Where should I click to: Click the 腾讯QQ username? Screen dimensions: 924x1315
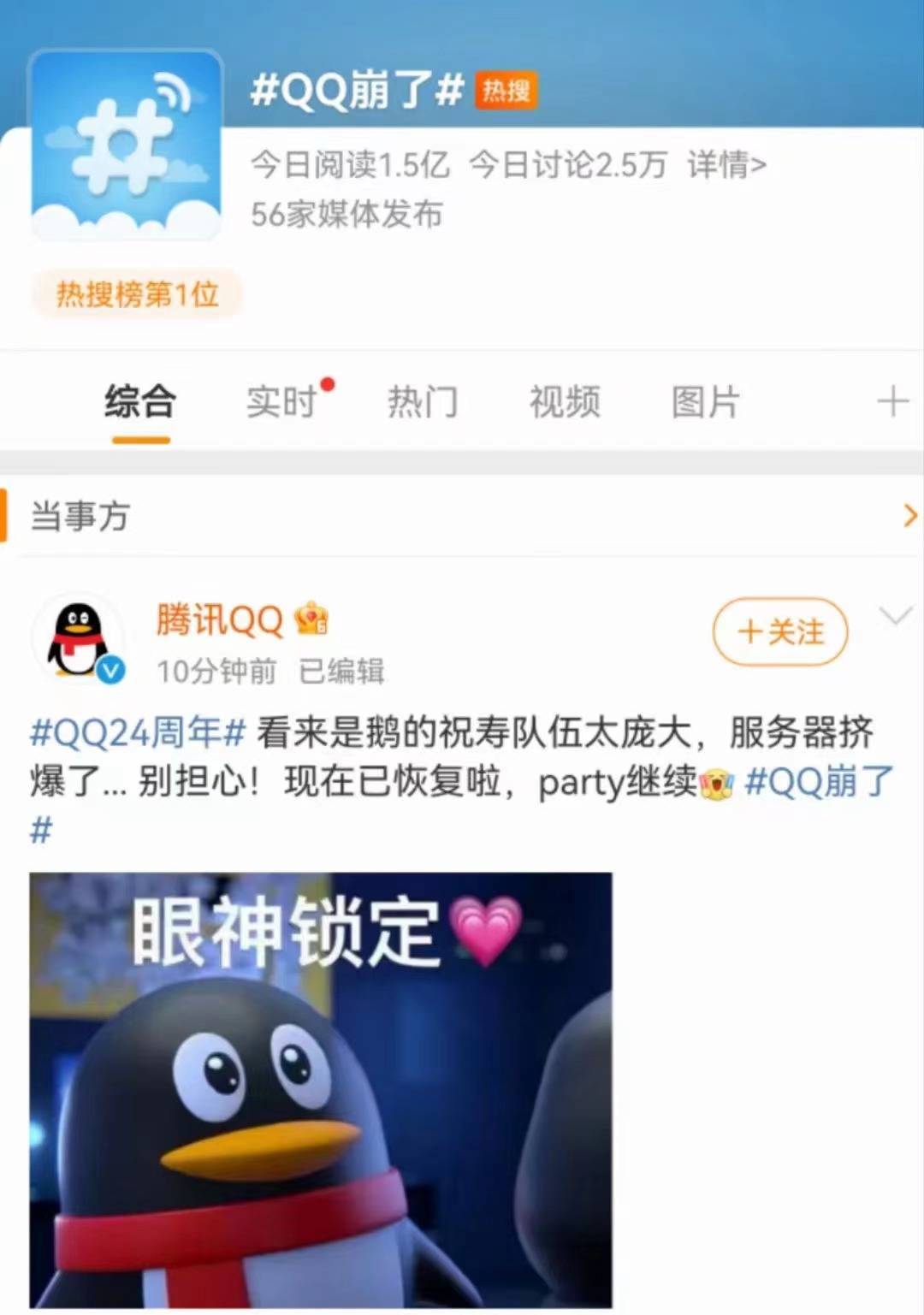pyautogui.click(x=216, y=620)
